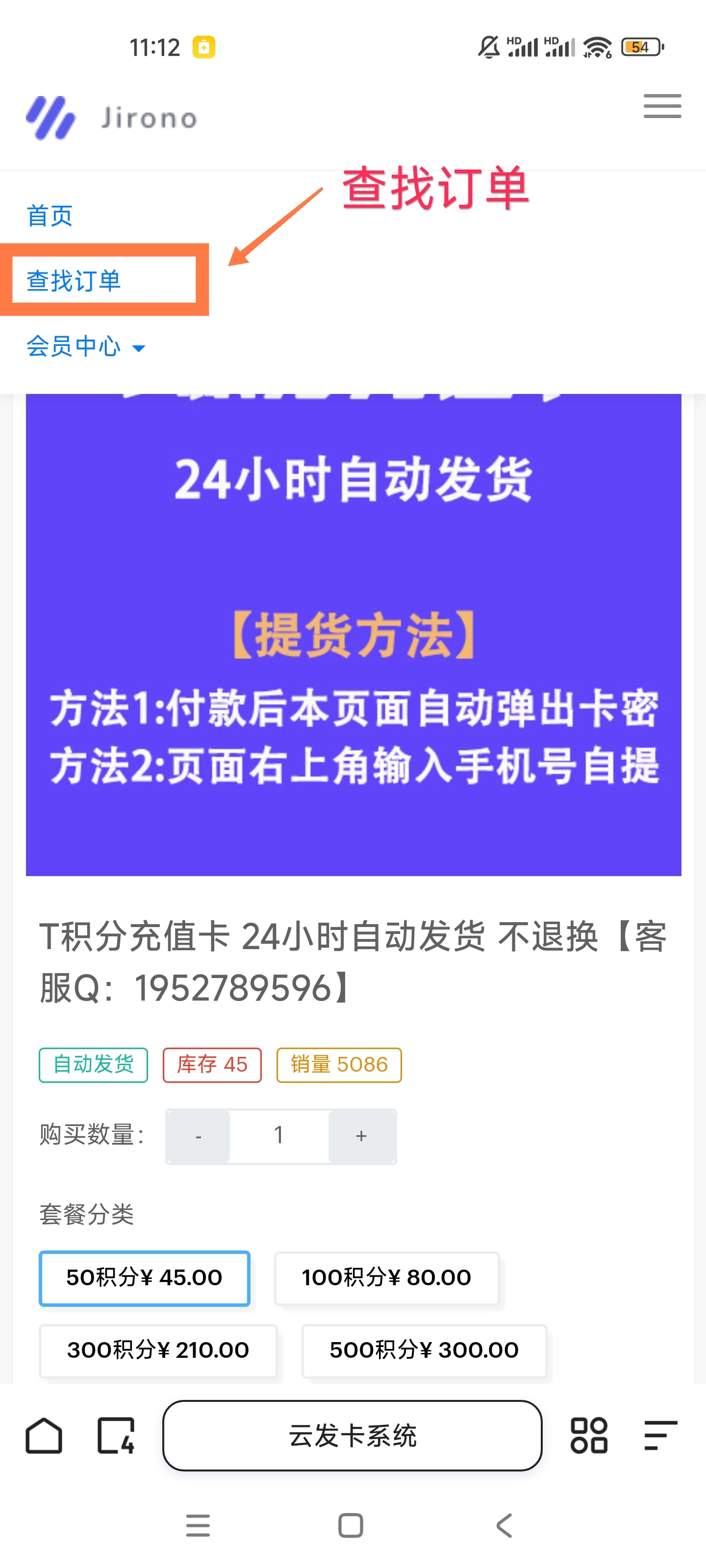Choose the 100积分 ¥80.00 package
The width and height of the screenshot is (706, 1568).
tap(386, 1277)
